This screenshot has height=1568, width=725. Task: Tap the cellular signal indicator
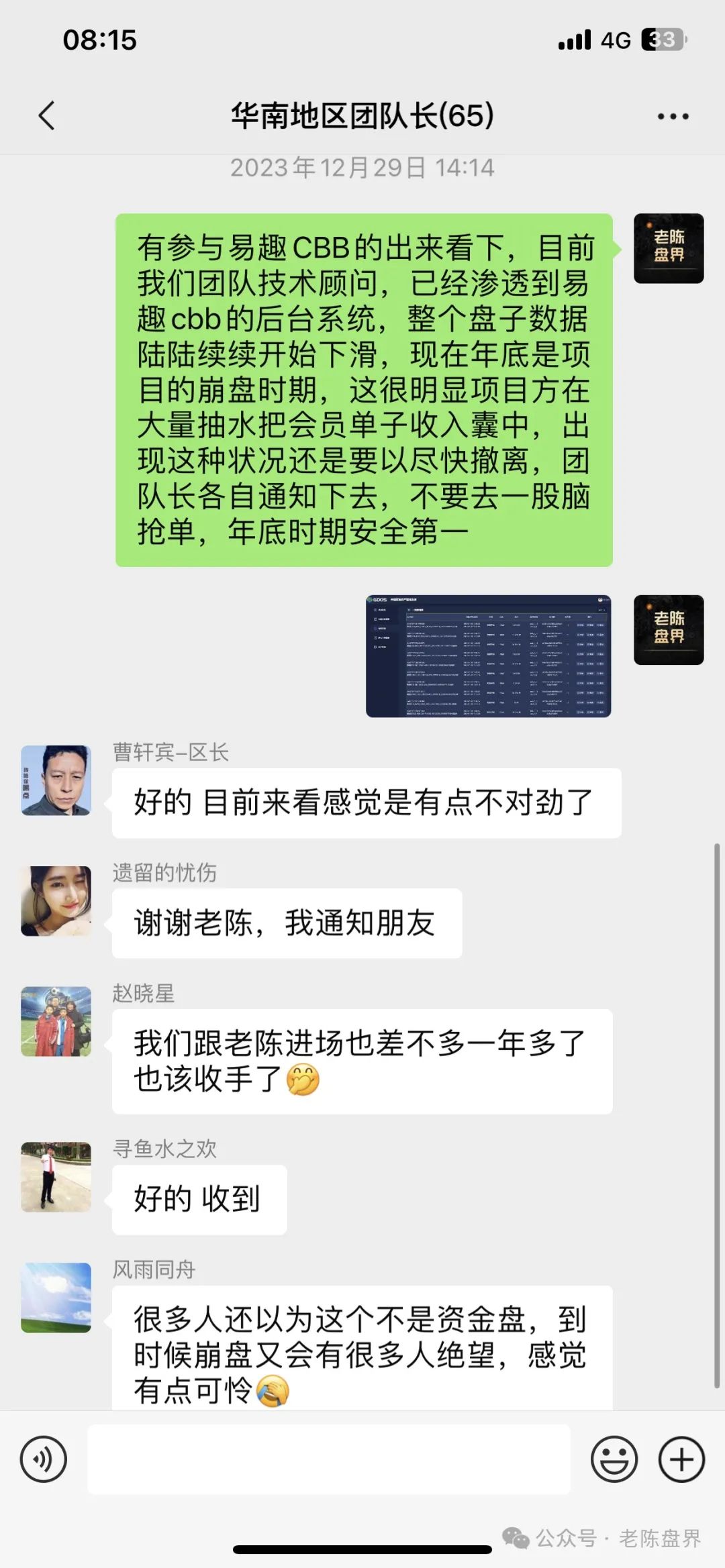tap(574, 40)
